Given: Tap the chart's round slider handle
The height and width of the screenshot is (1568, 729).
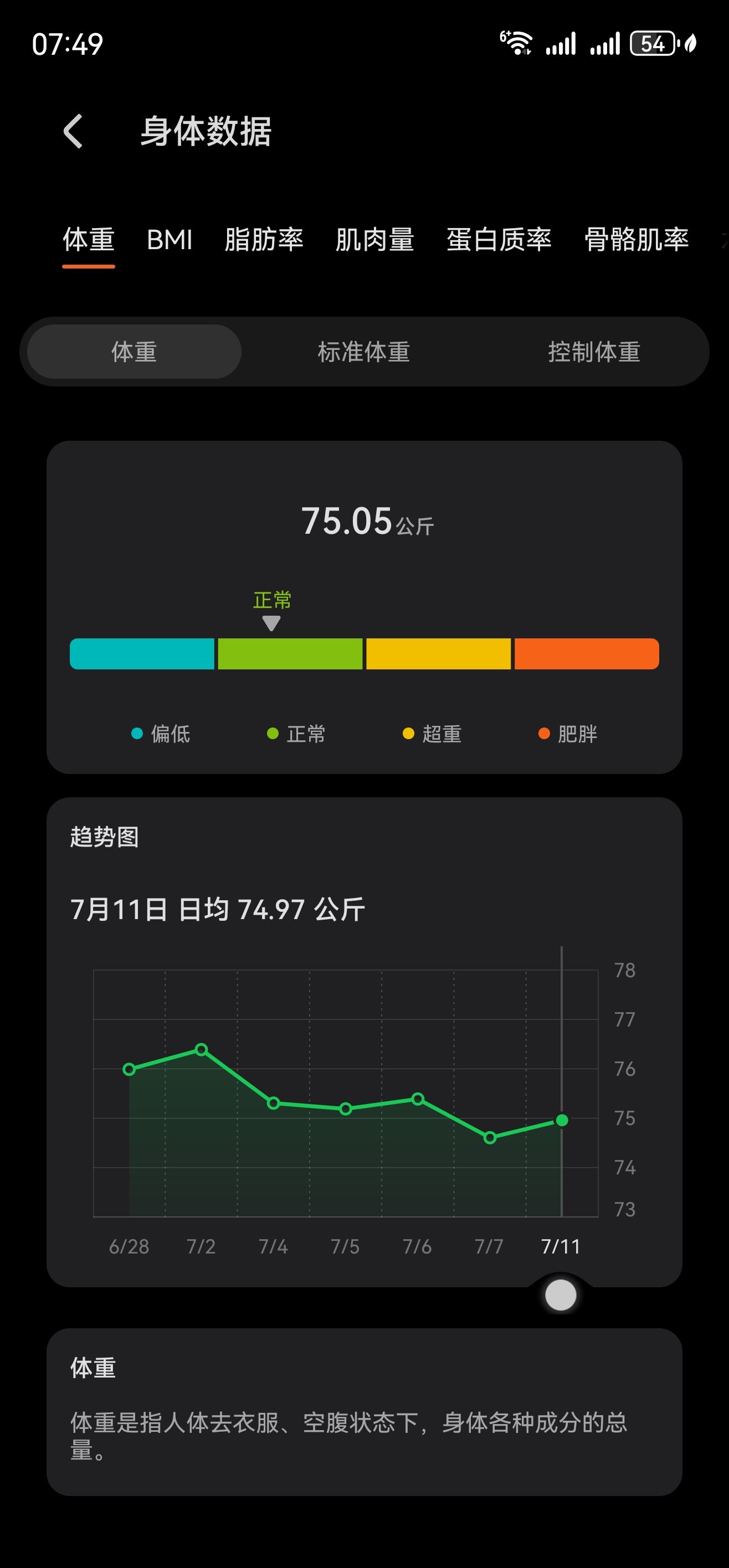Looking at the screenshot, I should pyautogui.click(x=561, y=1295).
